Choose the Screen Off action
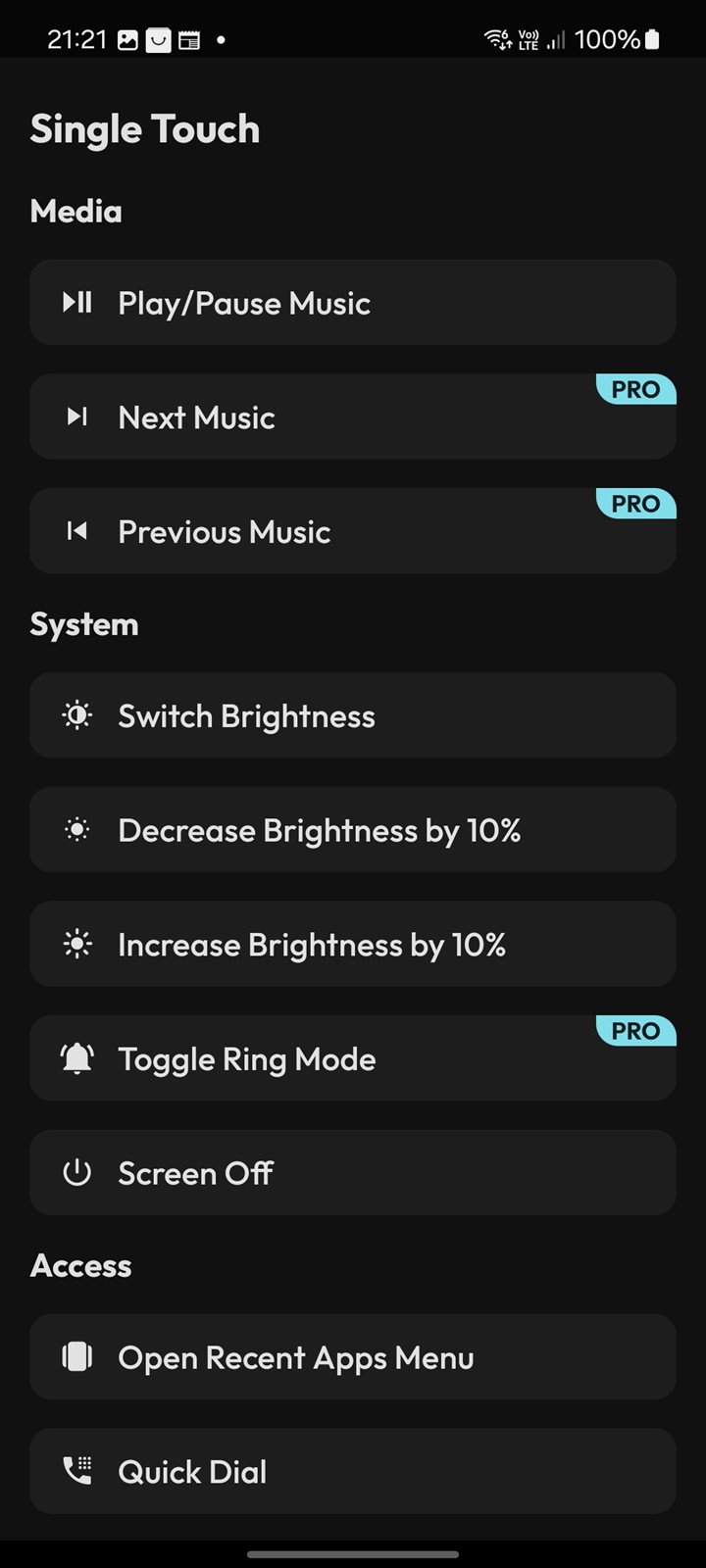 [x=353, y=1173]
